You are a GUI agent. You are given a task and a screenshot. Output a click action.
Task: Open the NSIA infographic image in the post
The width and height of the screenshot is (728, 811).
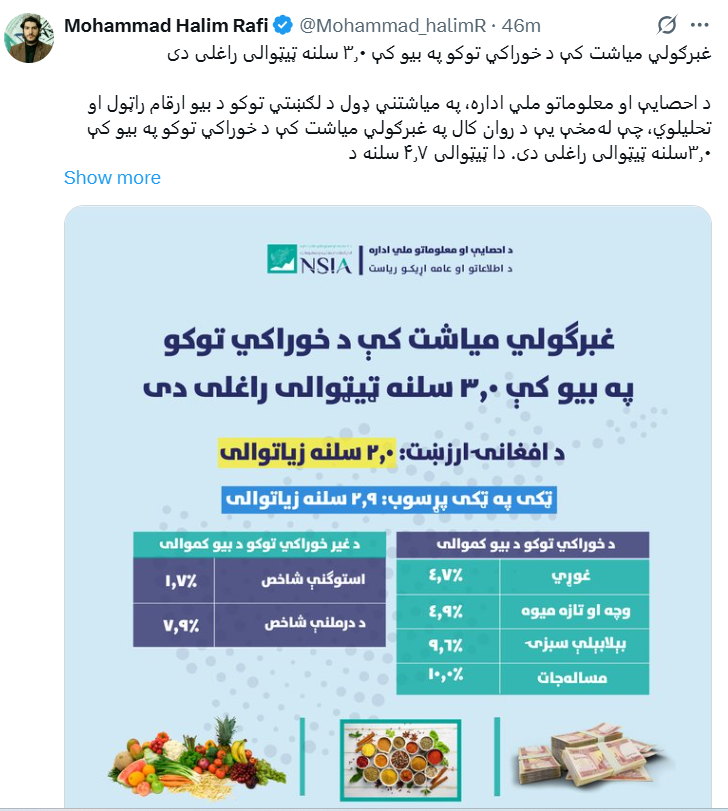tap(388, 500)
